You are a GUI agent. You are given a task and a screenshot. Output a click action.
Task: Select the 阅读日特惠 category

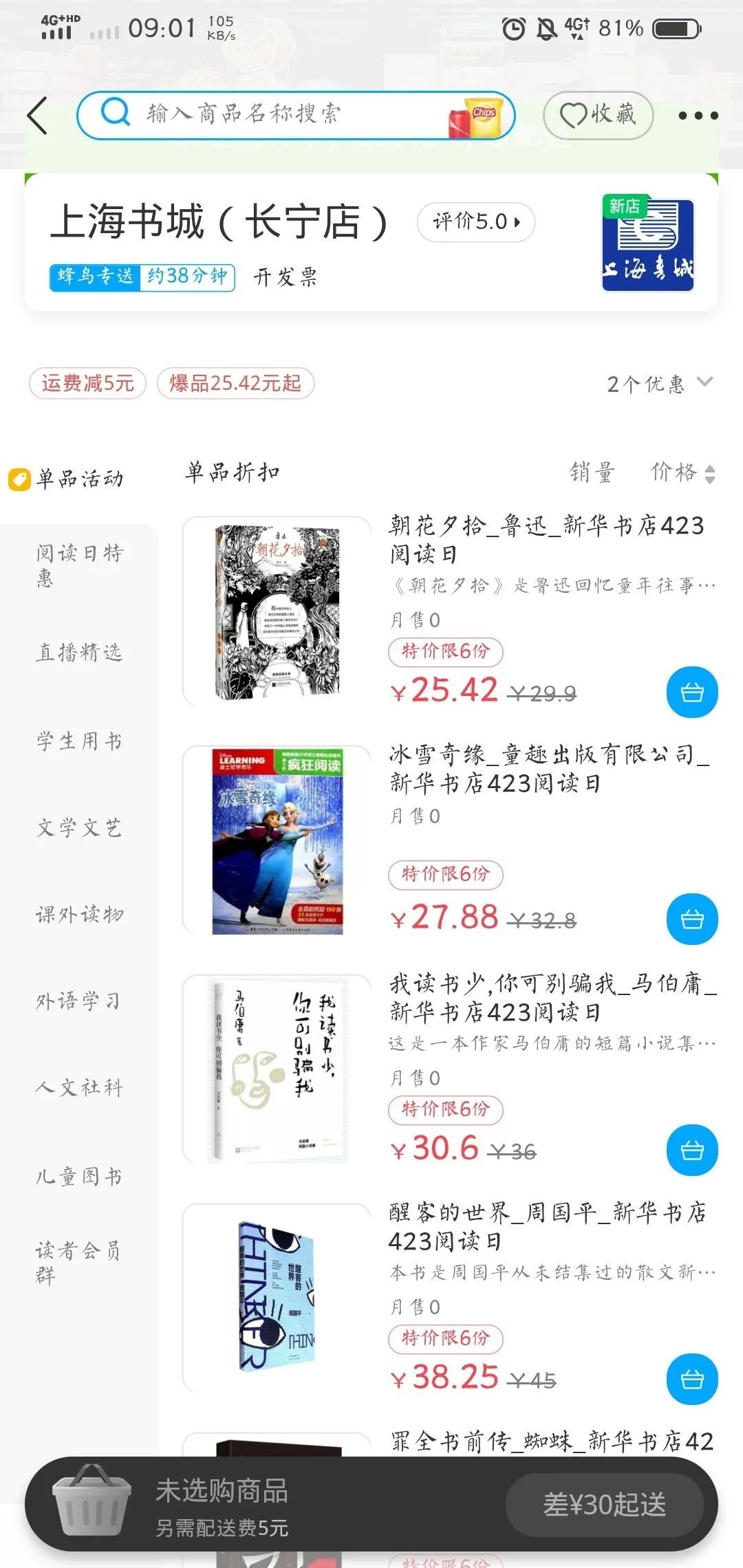pyautogui.click(x=79, y=565)
